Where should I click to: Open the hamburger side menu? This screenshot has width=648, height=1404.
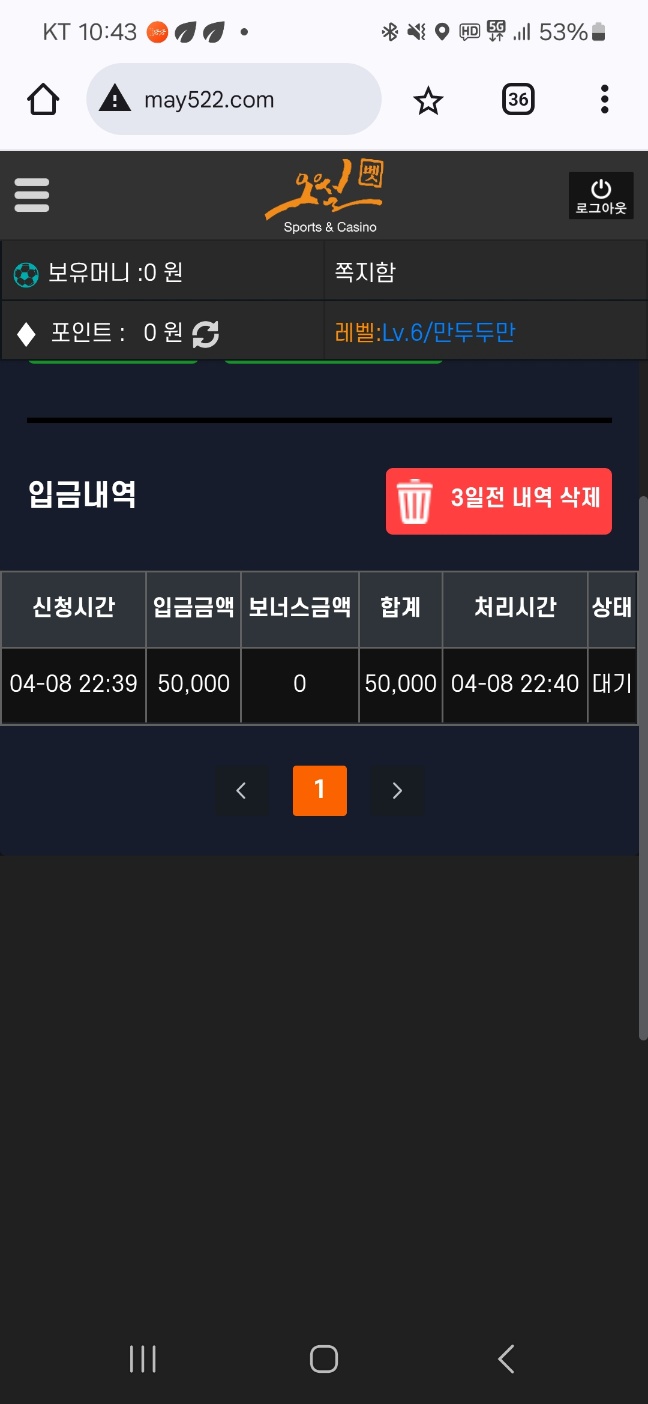32,195
